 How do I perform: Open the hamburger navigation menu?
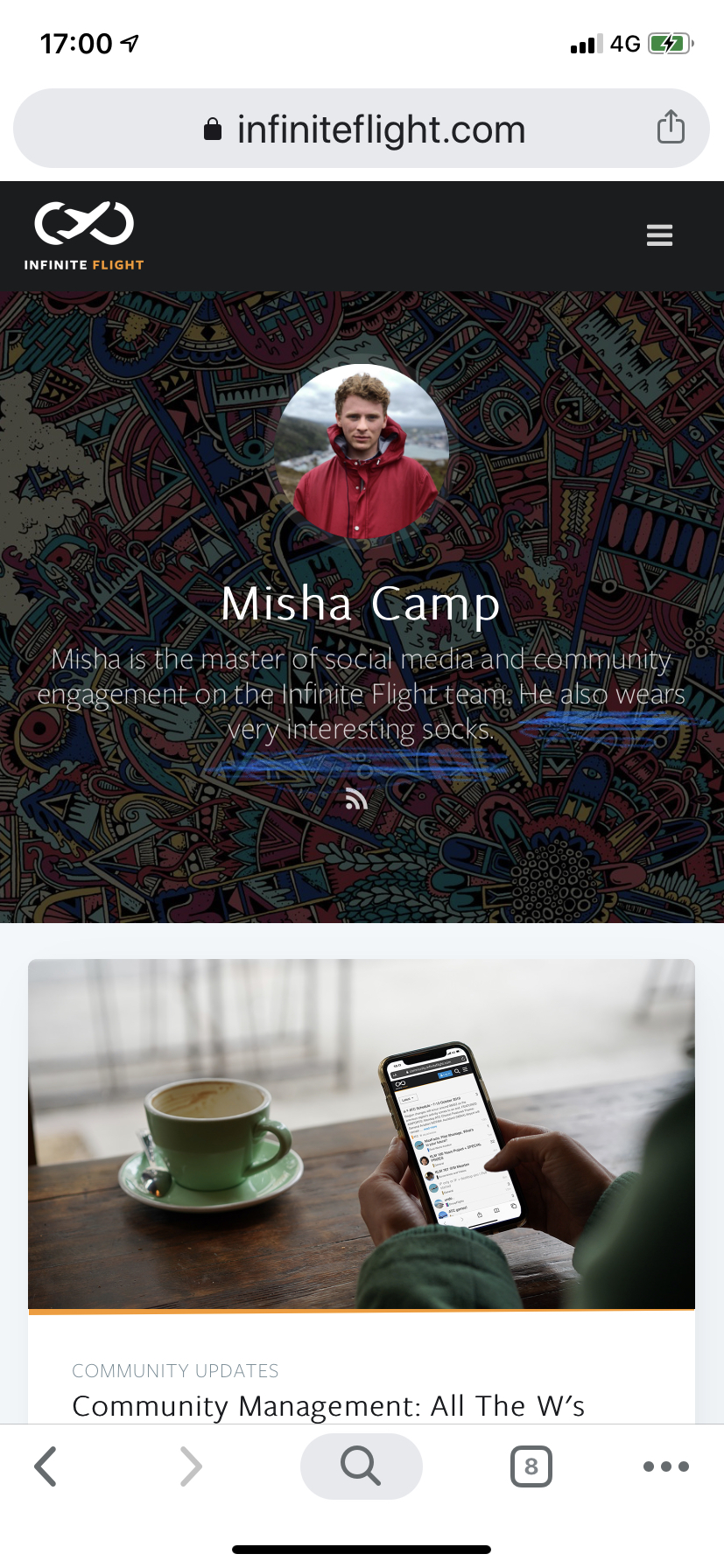point(659,235)
